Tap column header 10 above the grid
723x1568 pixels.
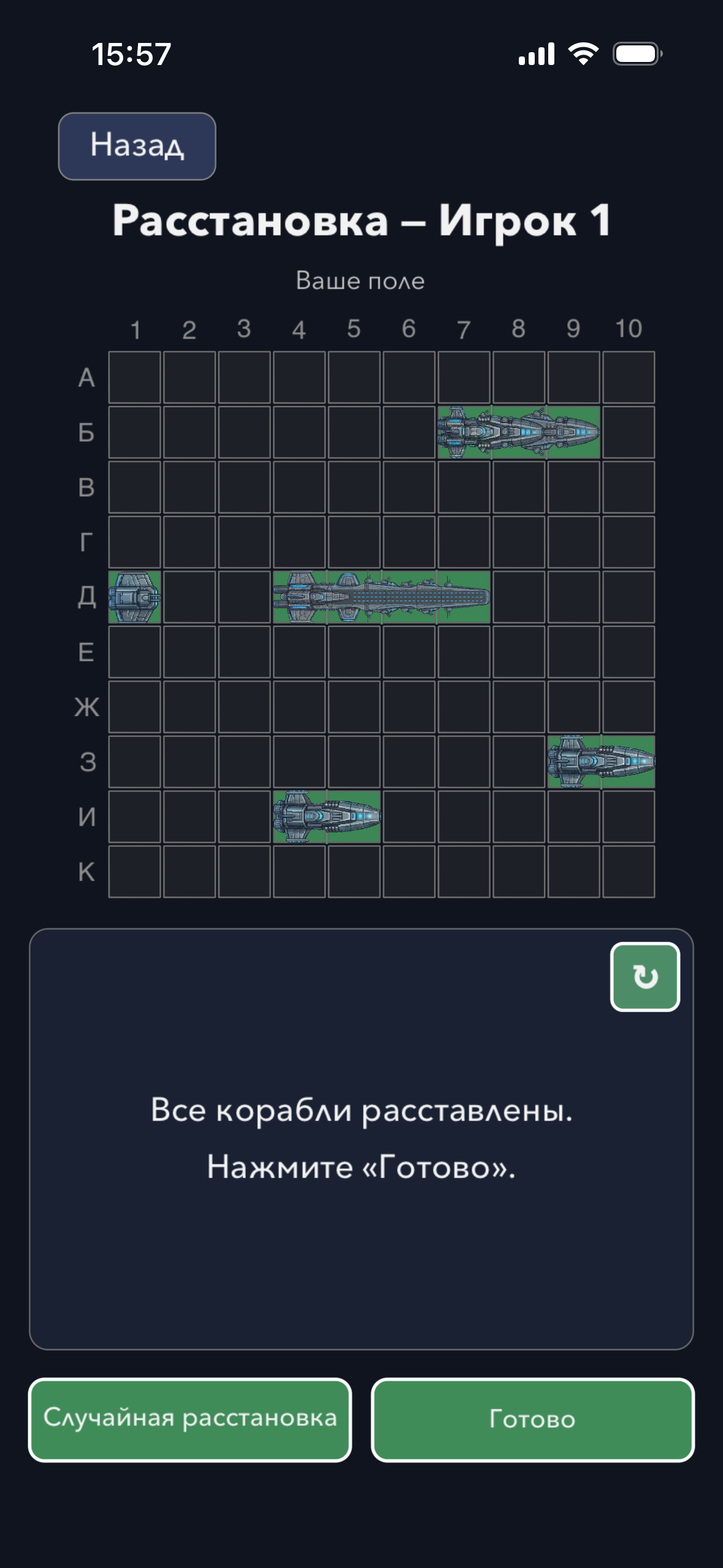(x=629, y=329)
